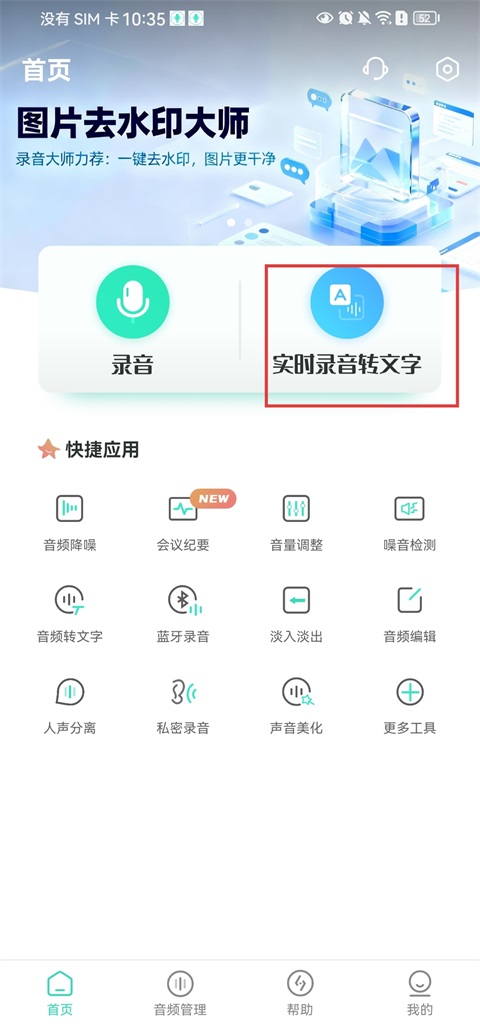
Task: Select 声音美化
Action: [296, 705]
